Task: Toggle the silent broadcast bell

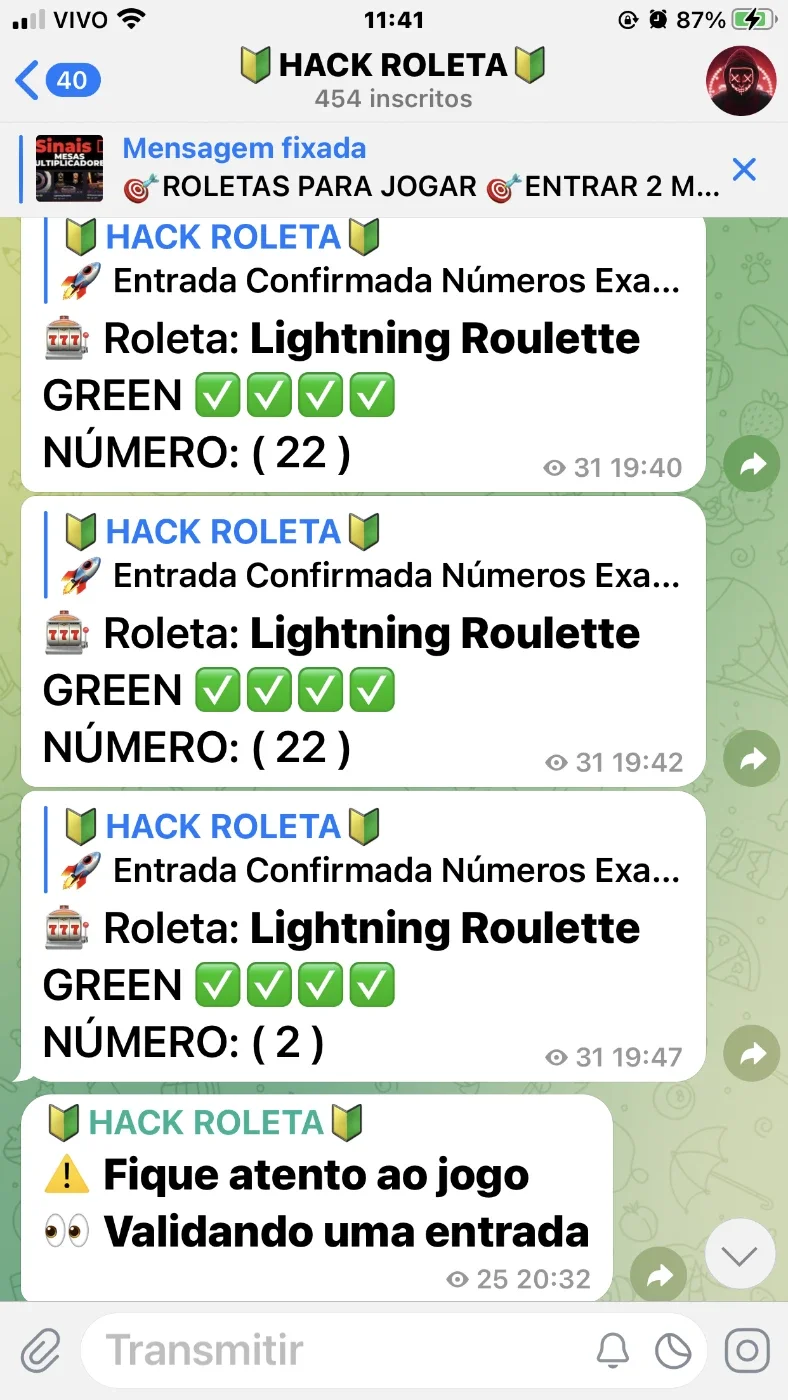Action: 613,1352
